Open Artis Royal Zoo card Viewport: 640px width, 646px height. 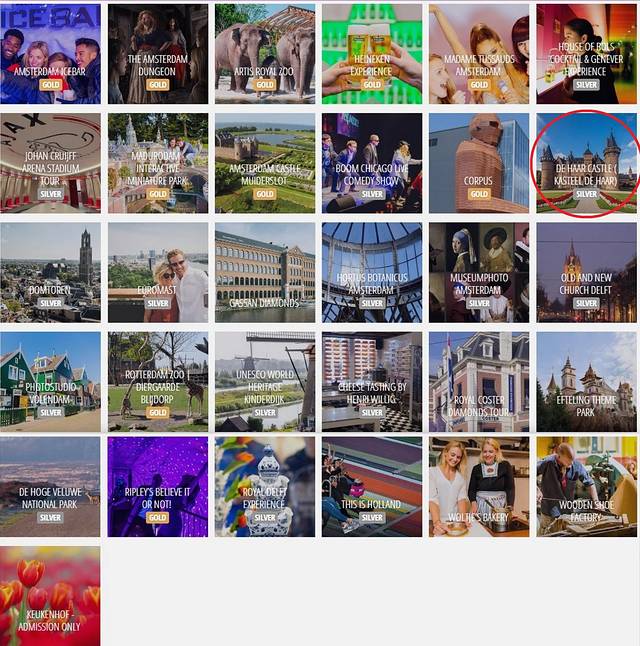tap(264, 53)
